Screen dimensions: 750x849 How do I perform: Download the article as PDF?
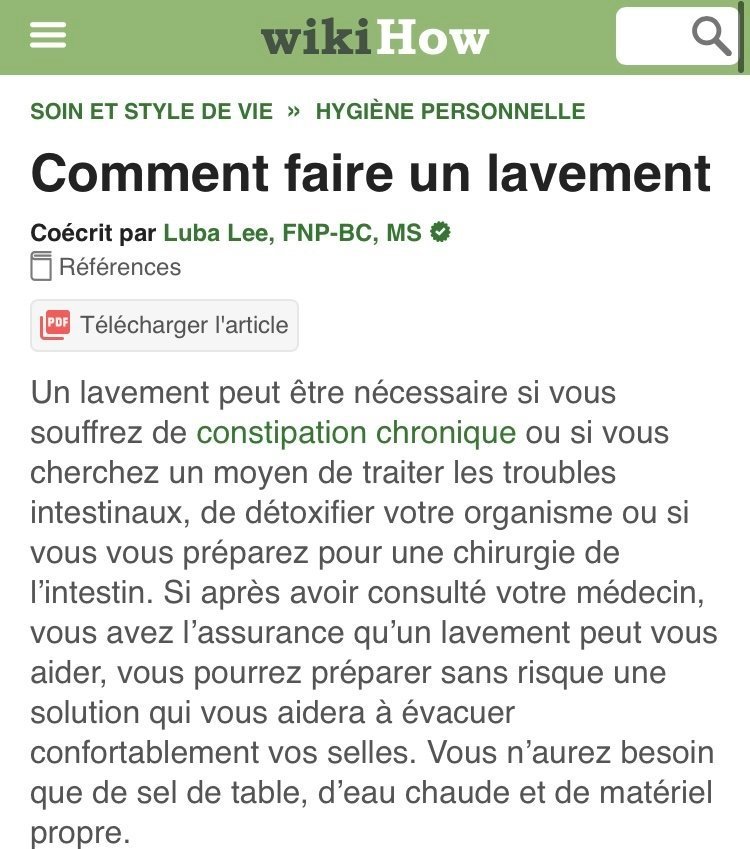pos(164,325)
